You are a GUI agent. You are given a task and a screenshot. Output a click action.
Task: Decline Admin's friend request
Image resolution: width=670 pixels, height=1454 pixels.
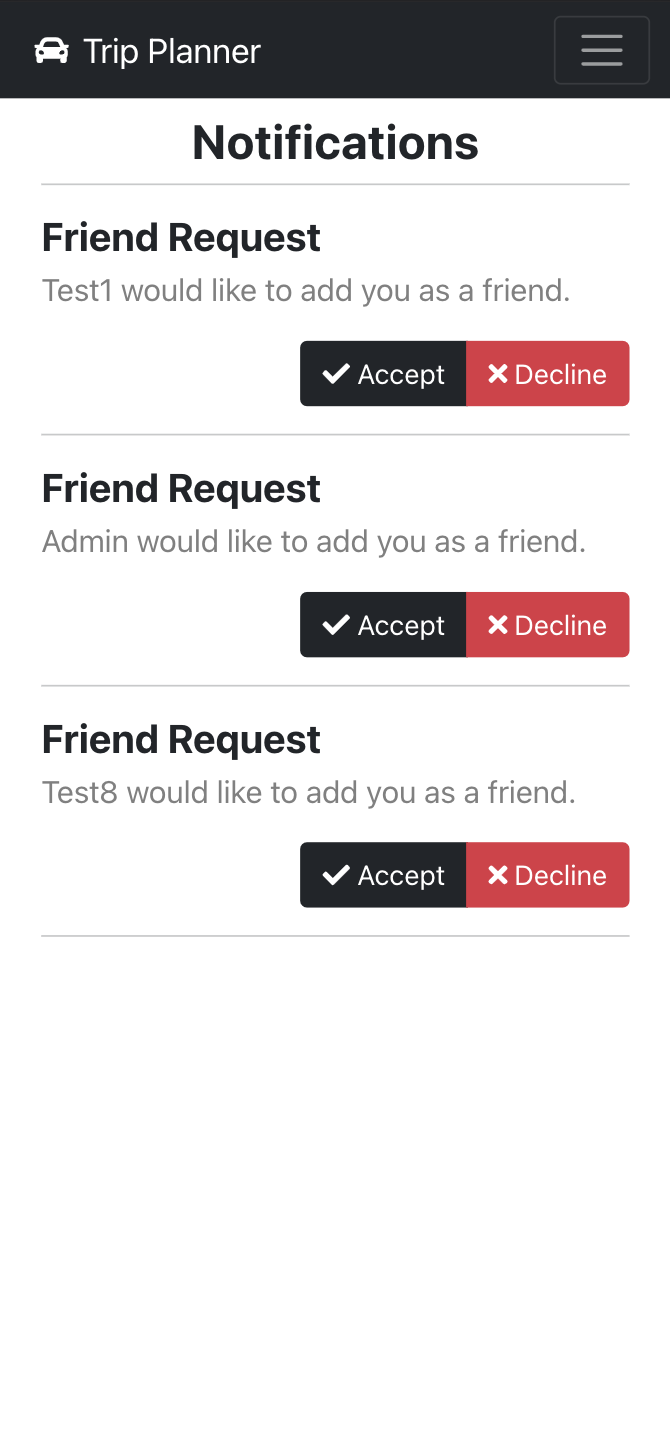pyautogui.click(x=547, y=625)
